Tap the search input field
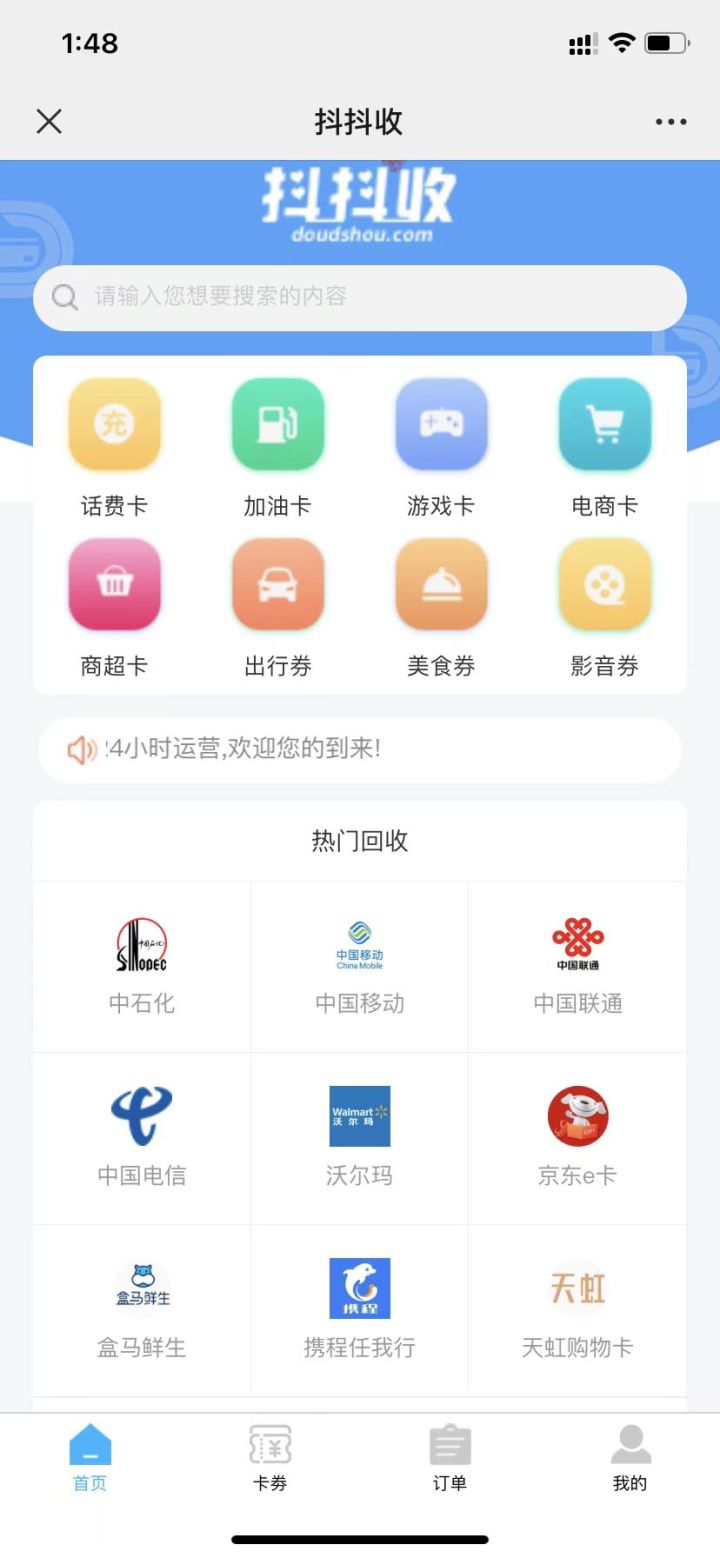Image resolution: width=720 pixels, height=1558 pixels. (x=360, y=297)
